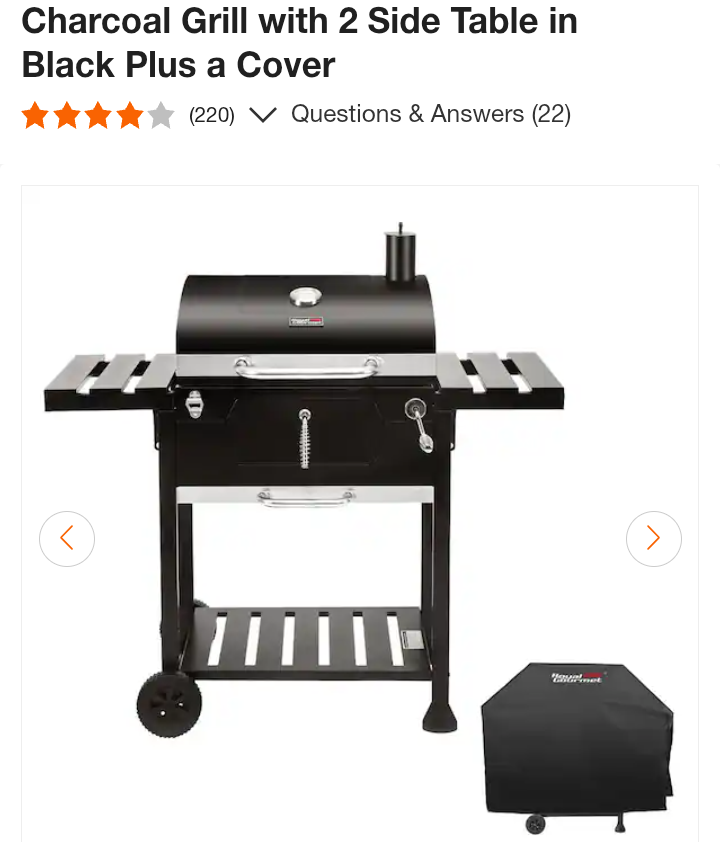Expand the star ratings breakdown
Image resolution: width=720 pixels, height=842 pixels.
point(262,115)
